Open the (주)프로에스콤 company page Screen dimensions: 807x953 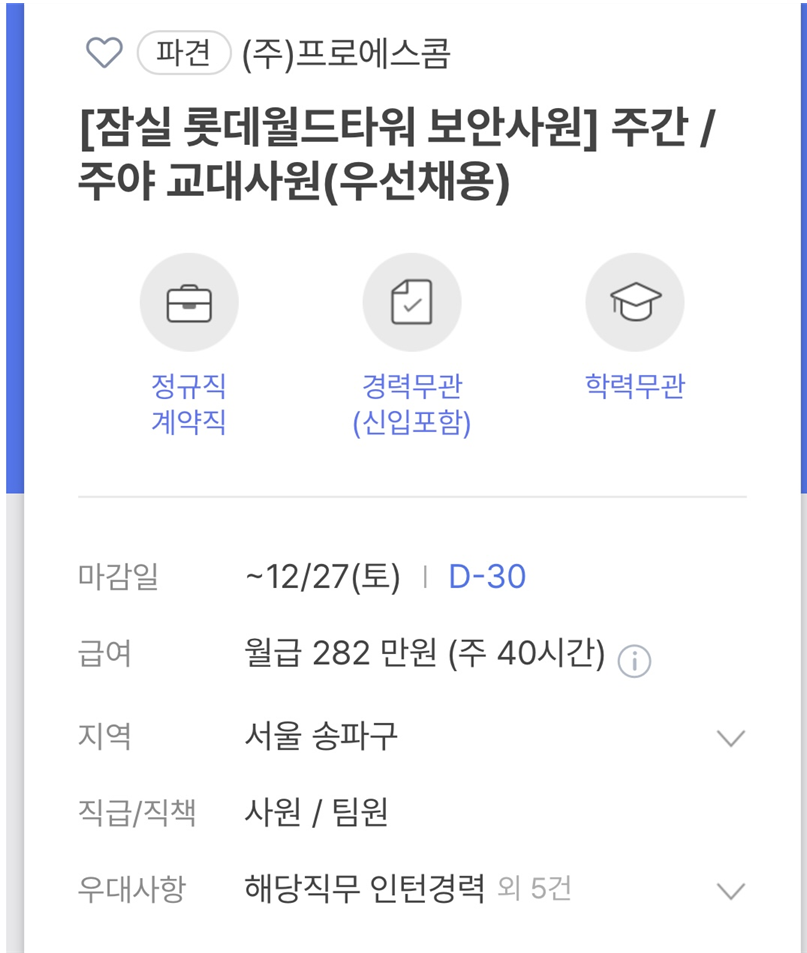click(x=346, y=53)
